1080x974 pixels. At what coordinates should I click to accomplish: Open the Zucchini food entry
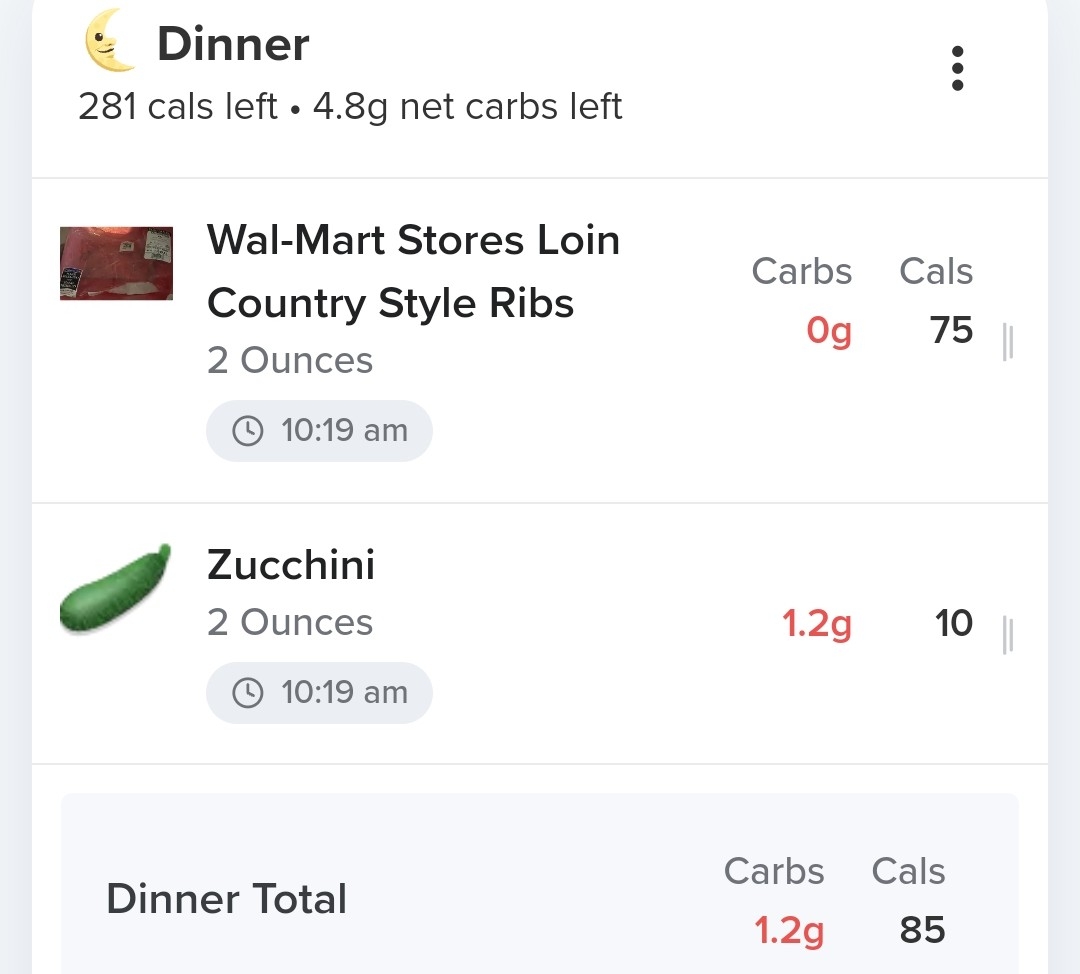[x=291, y=566]
